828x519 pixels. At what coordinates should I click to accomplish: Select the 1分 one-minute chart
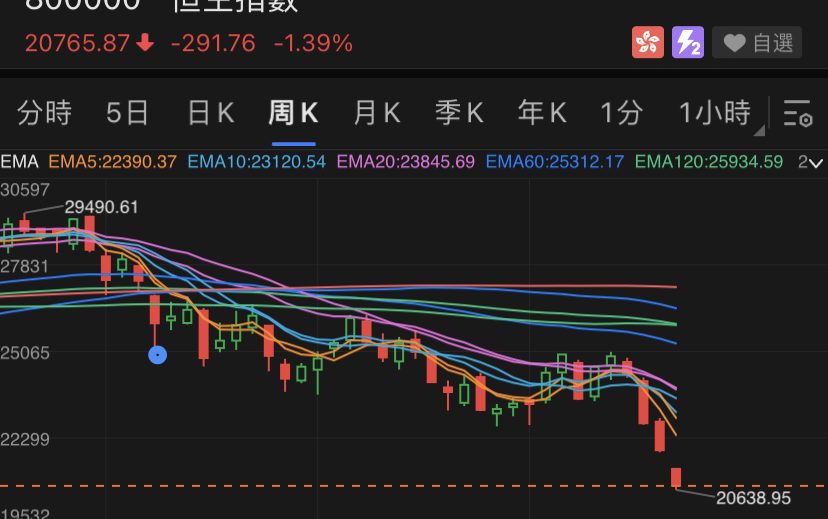(x=621, y=113)
